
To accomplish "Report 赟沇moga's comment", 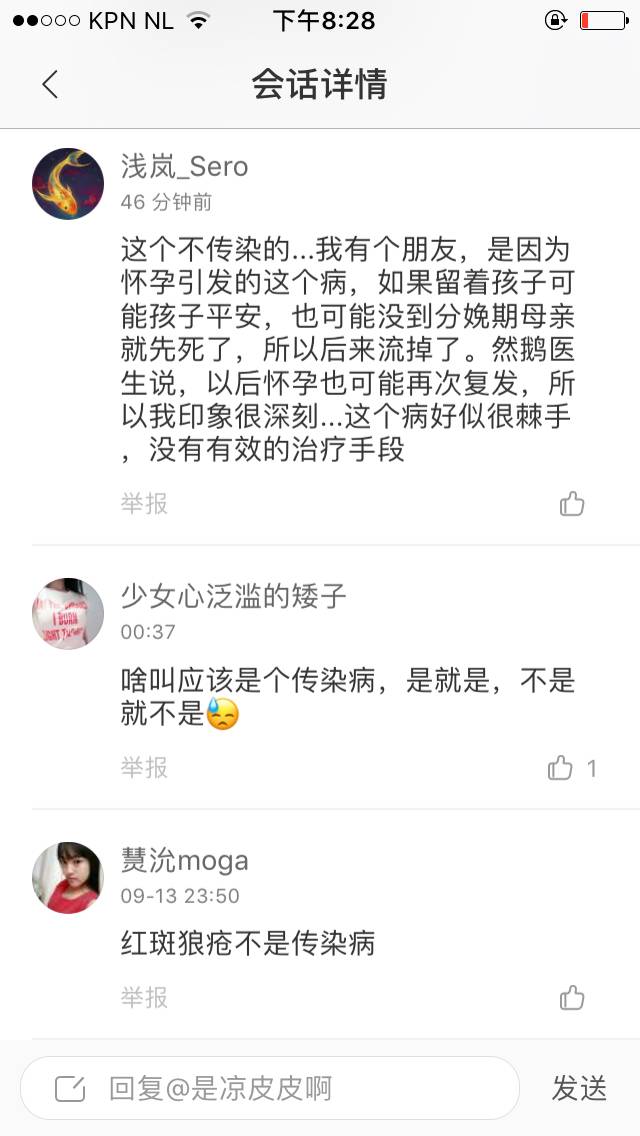I will 144,997.
